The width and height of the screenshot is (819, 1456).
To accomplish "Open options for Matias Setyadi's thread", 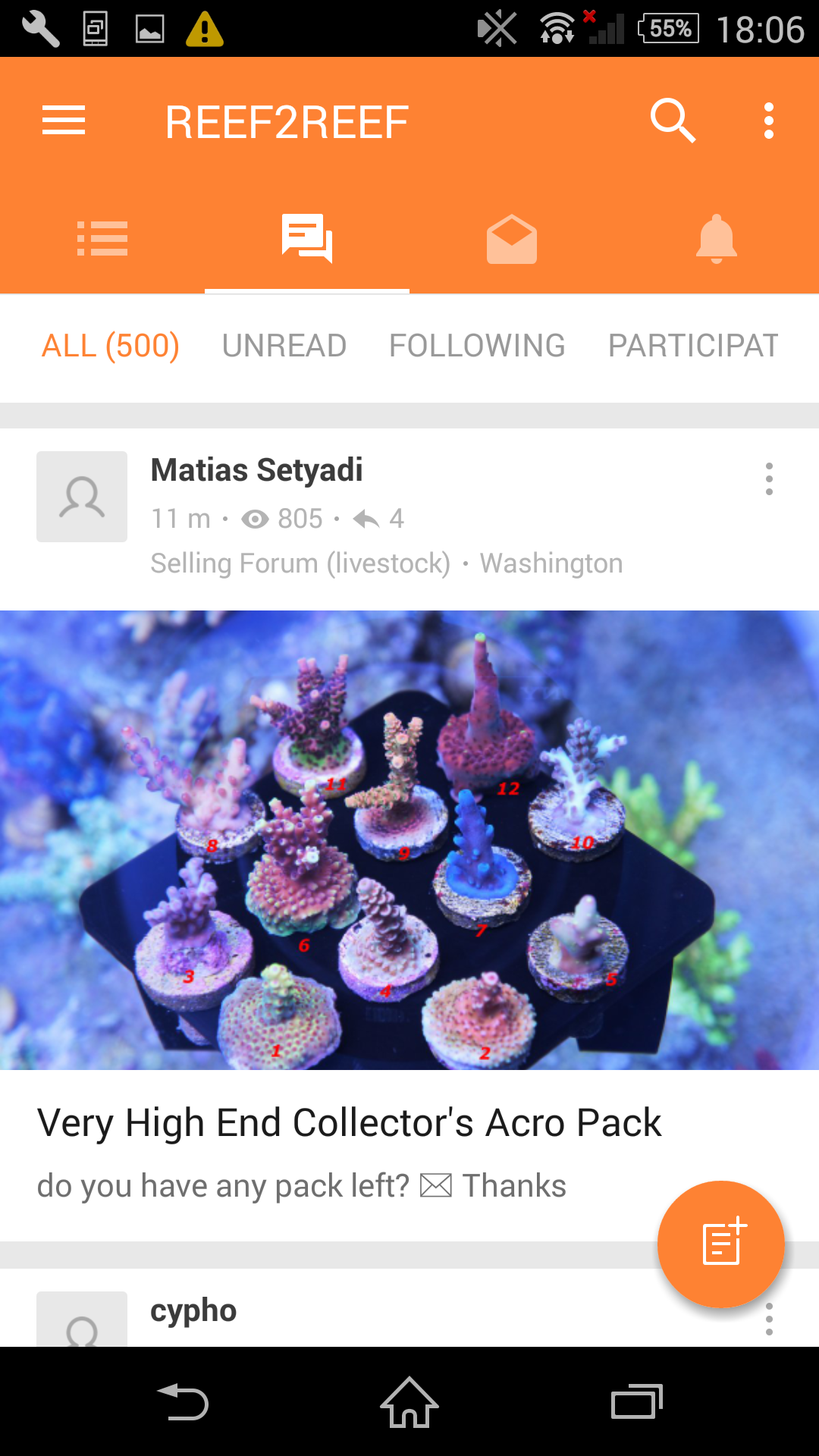I will (x=769, y=478).
